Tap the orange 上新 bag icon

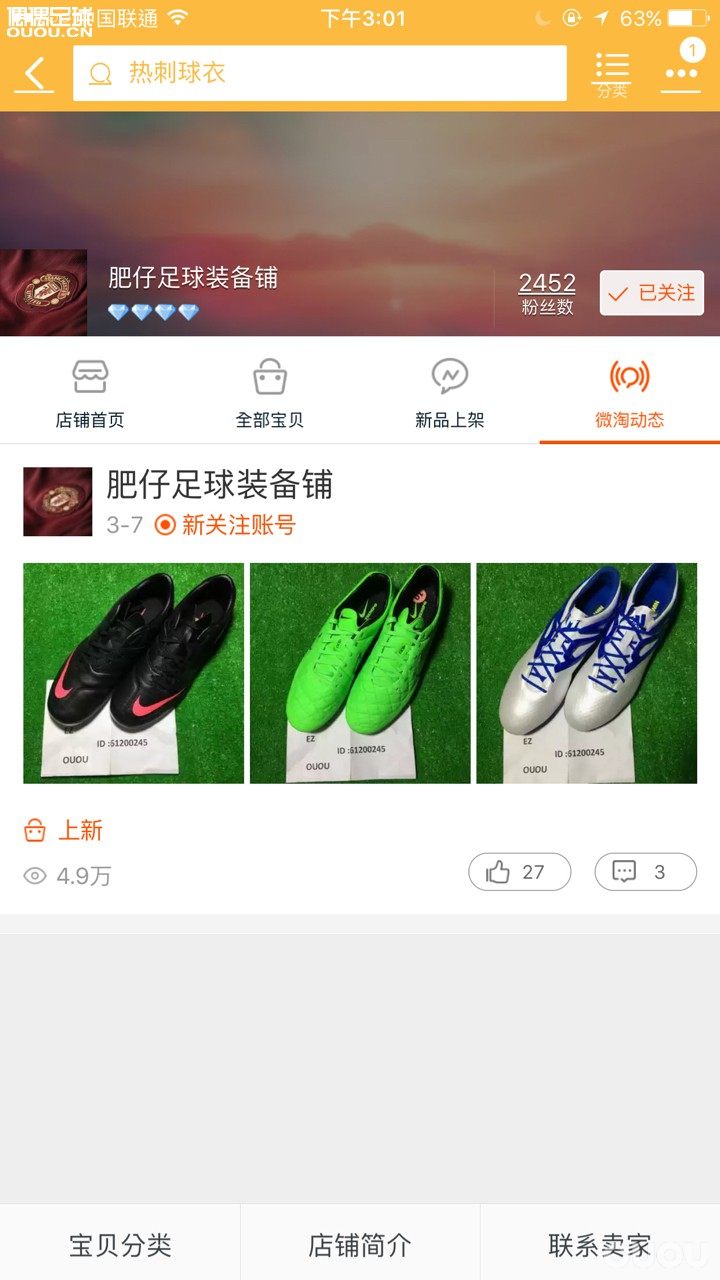[x=36, y=829]
